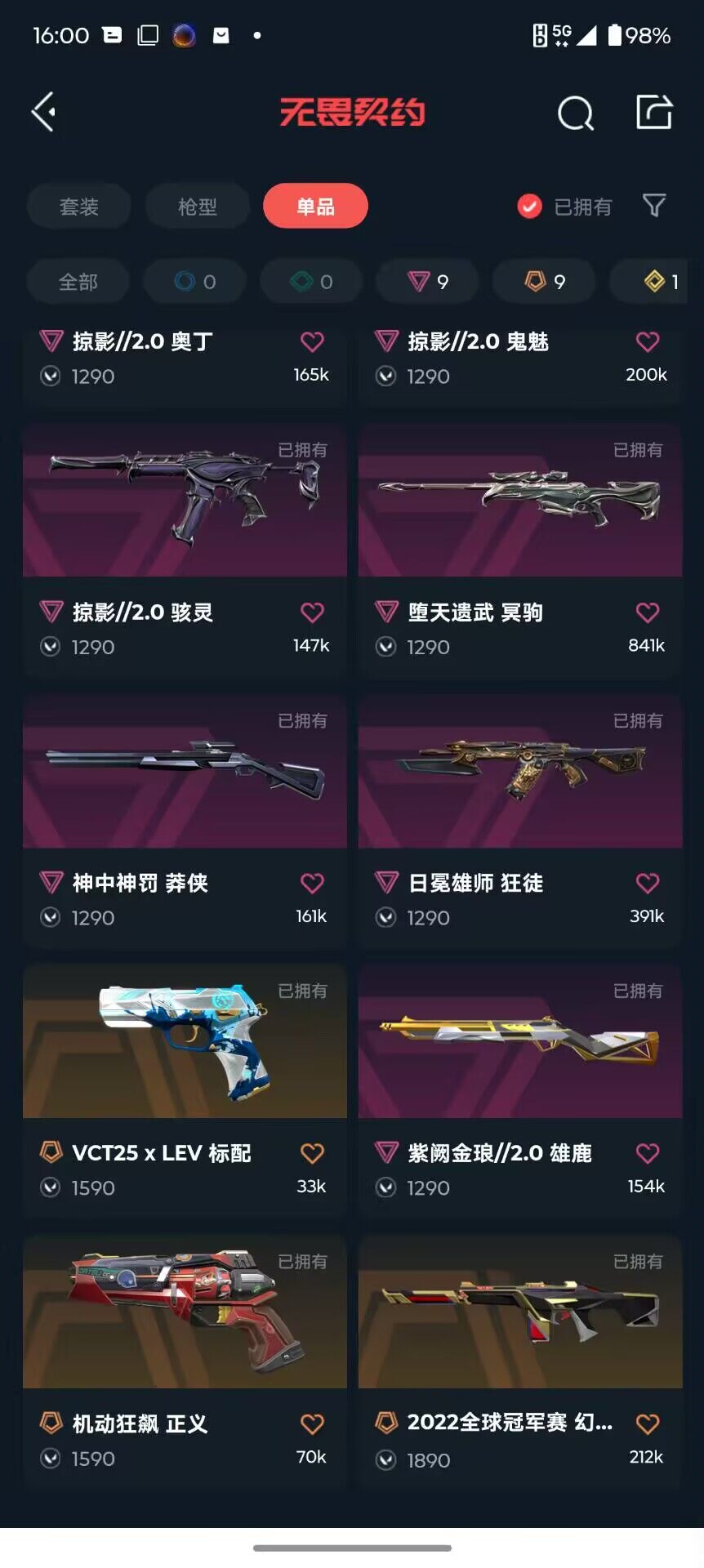Filter by the orange tier chip with 9
Image resolution: width=704 pixels, height=1568 pixels.
point(545,282)
